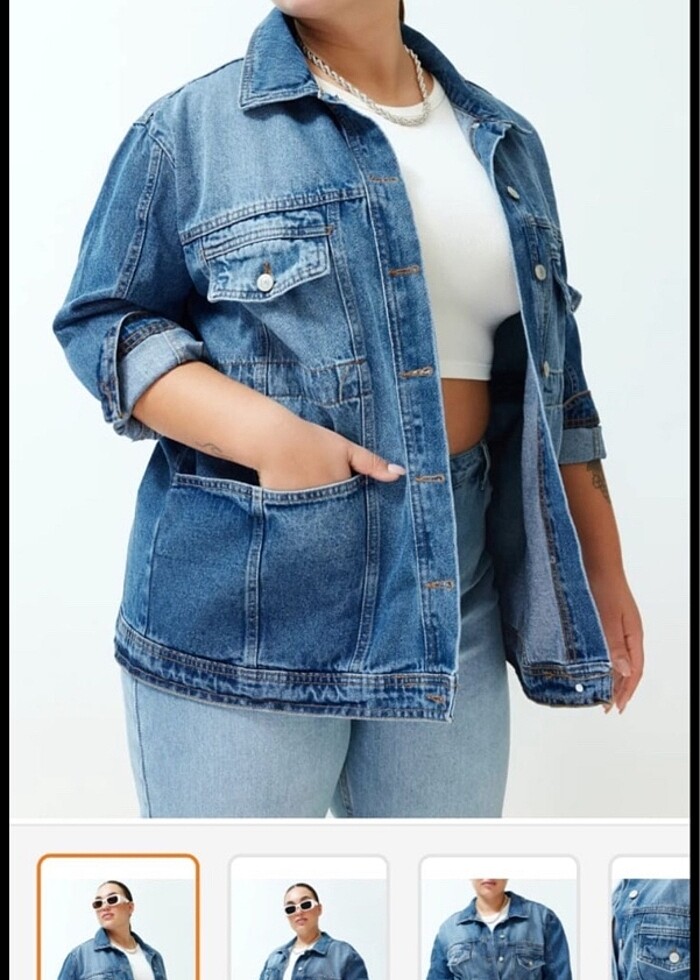View the second gallery thumbnail with sunglasses
Viewport: 700px width, 980px height.
[x=308, y=918]
